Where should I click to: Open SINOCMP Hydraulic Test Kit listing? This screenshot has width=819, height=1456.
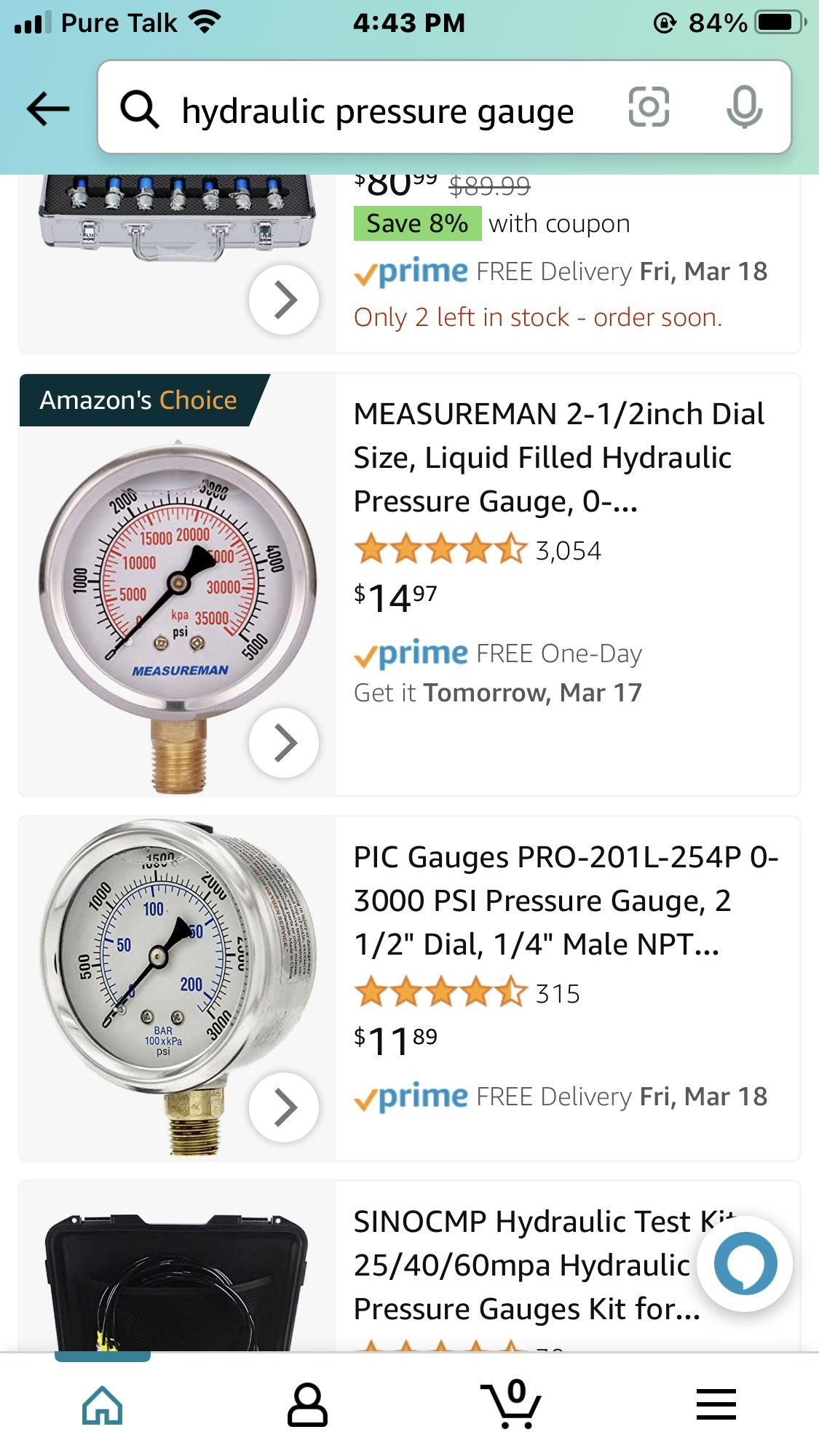tap(521, 1265)
